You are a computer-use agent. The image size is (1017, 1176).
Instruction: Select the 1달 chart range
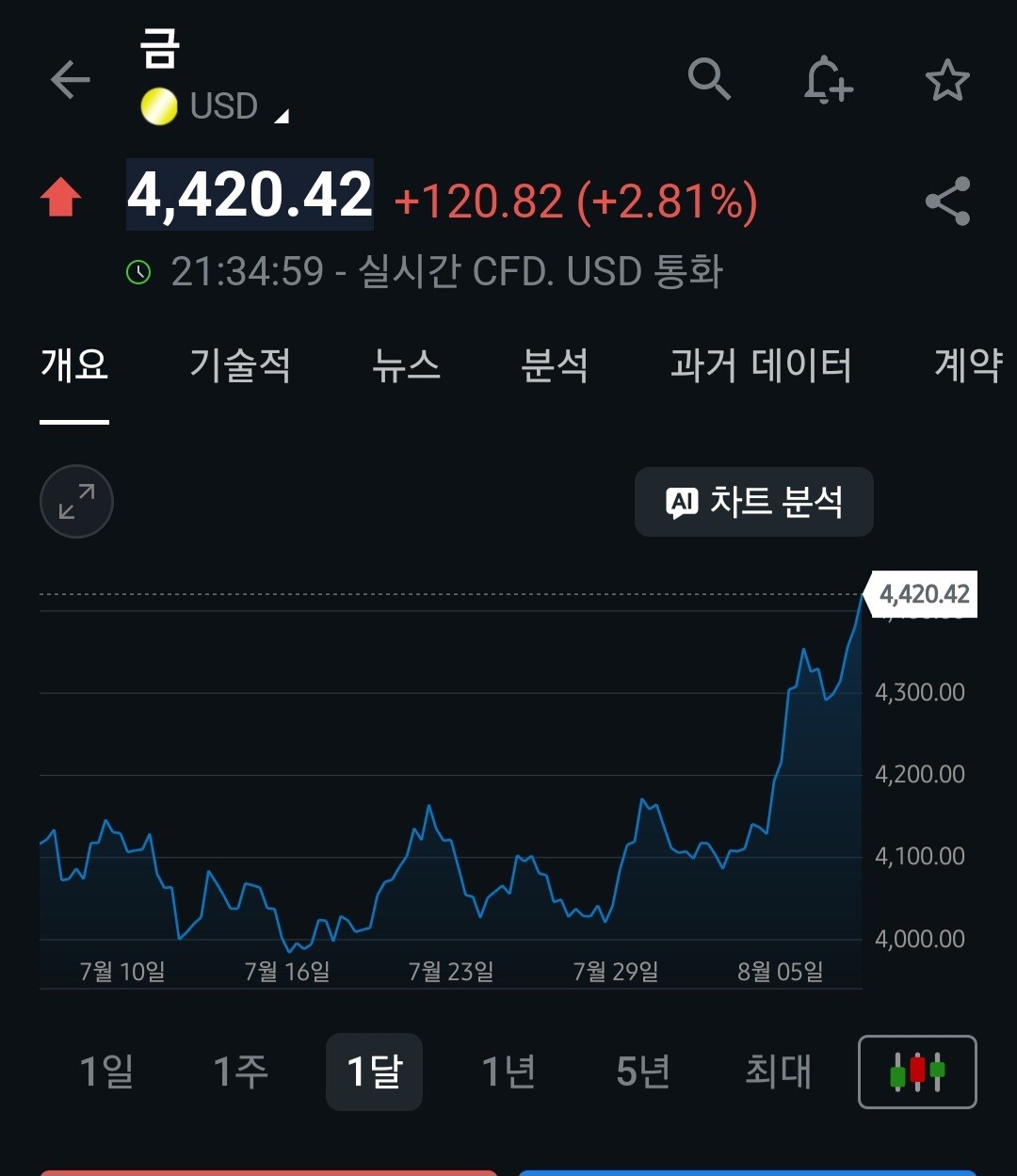coord(374,1071)
